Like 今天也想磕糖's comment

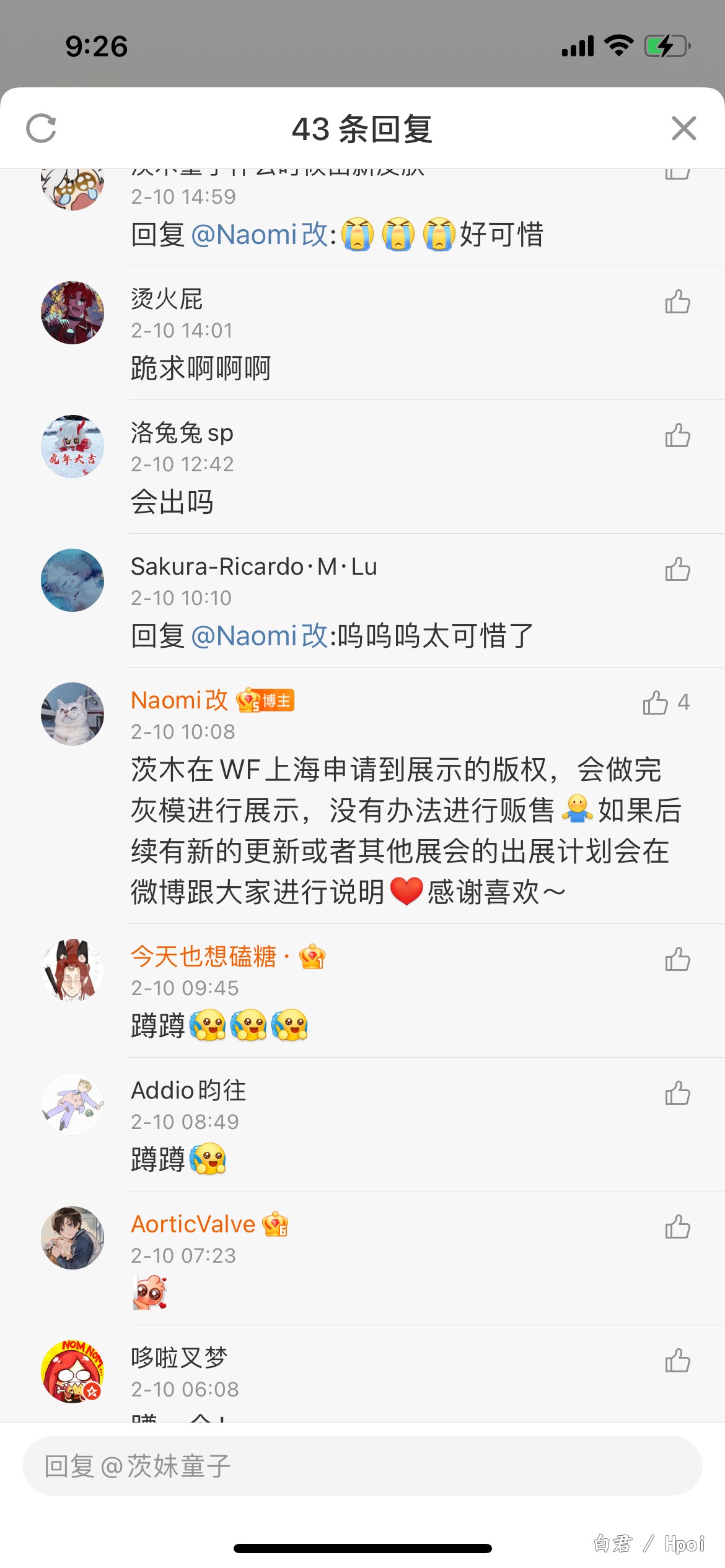[677, 960]
